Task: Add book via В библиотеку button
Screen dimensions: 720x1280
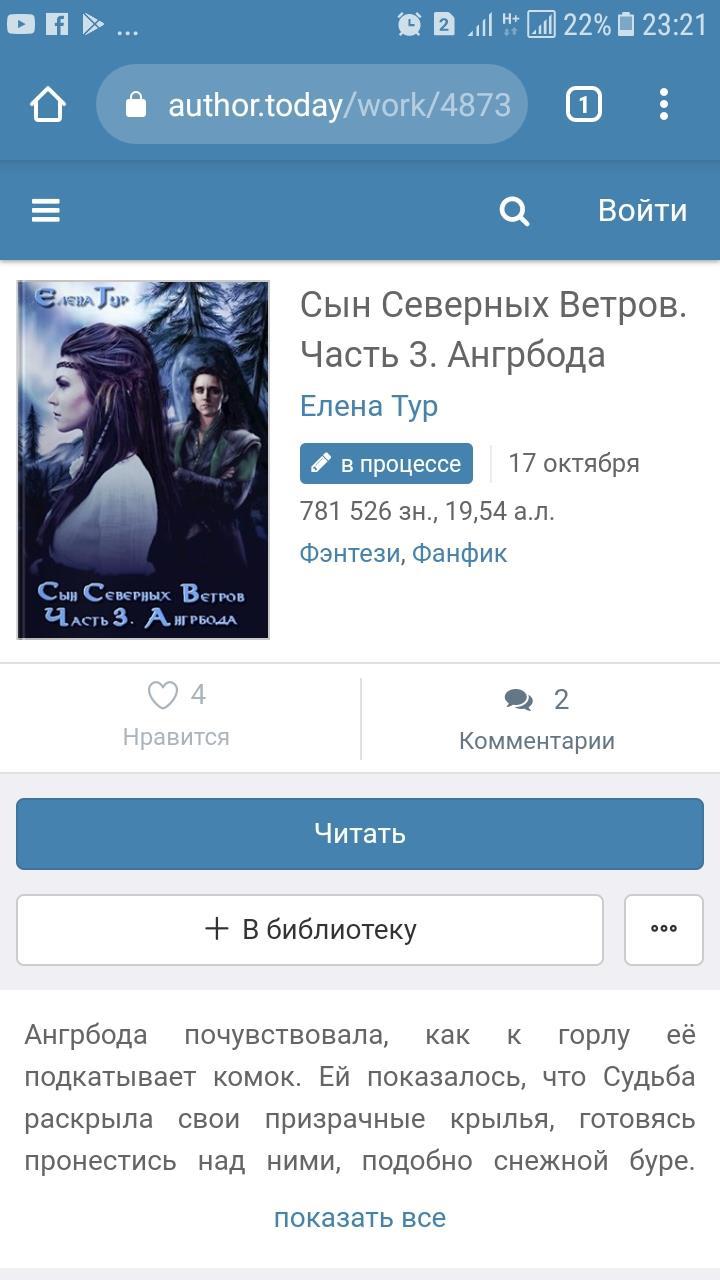Action: 310,929
